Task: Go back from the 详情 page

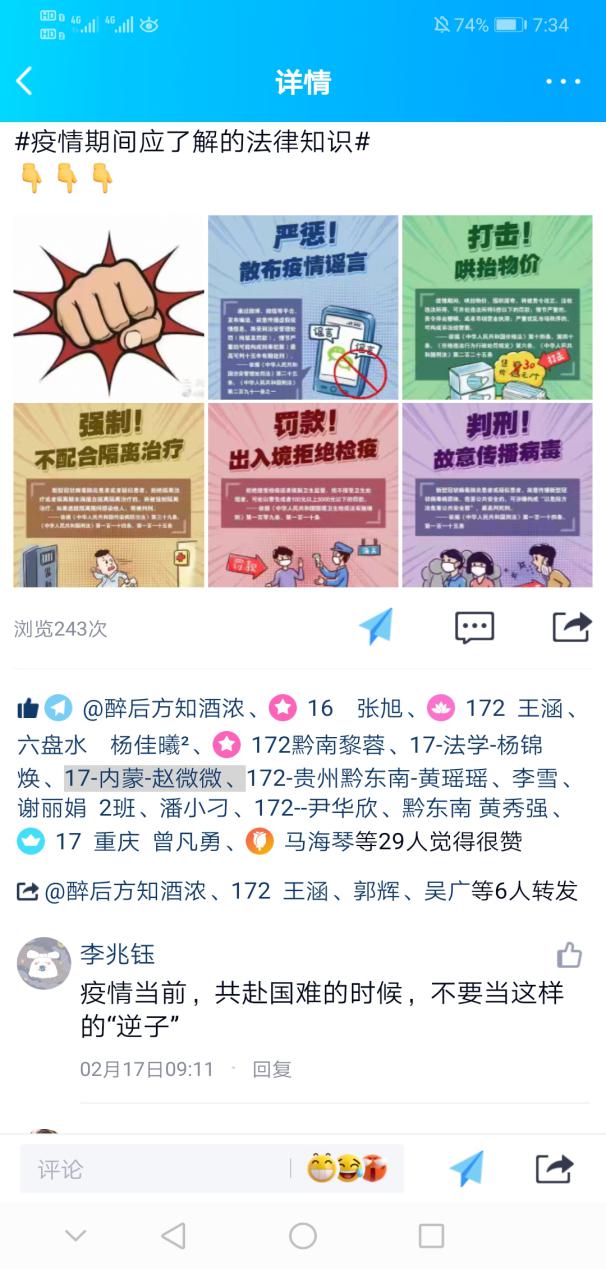Action: 26,82
